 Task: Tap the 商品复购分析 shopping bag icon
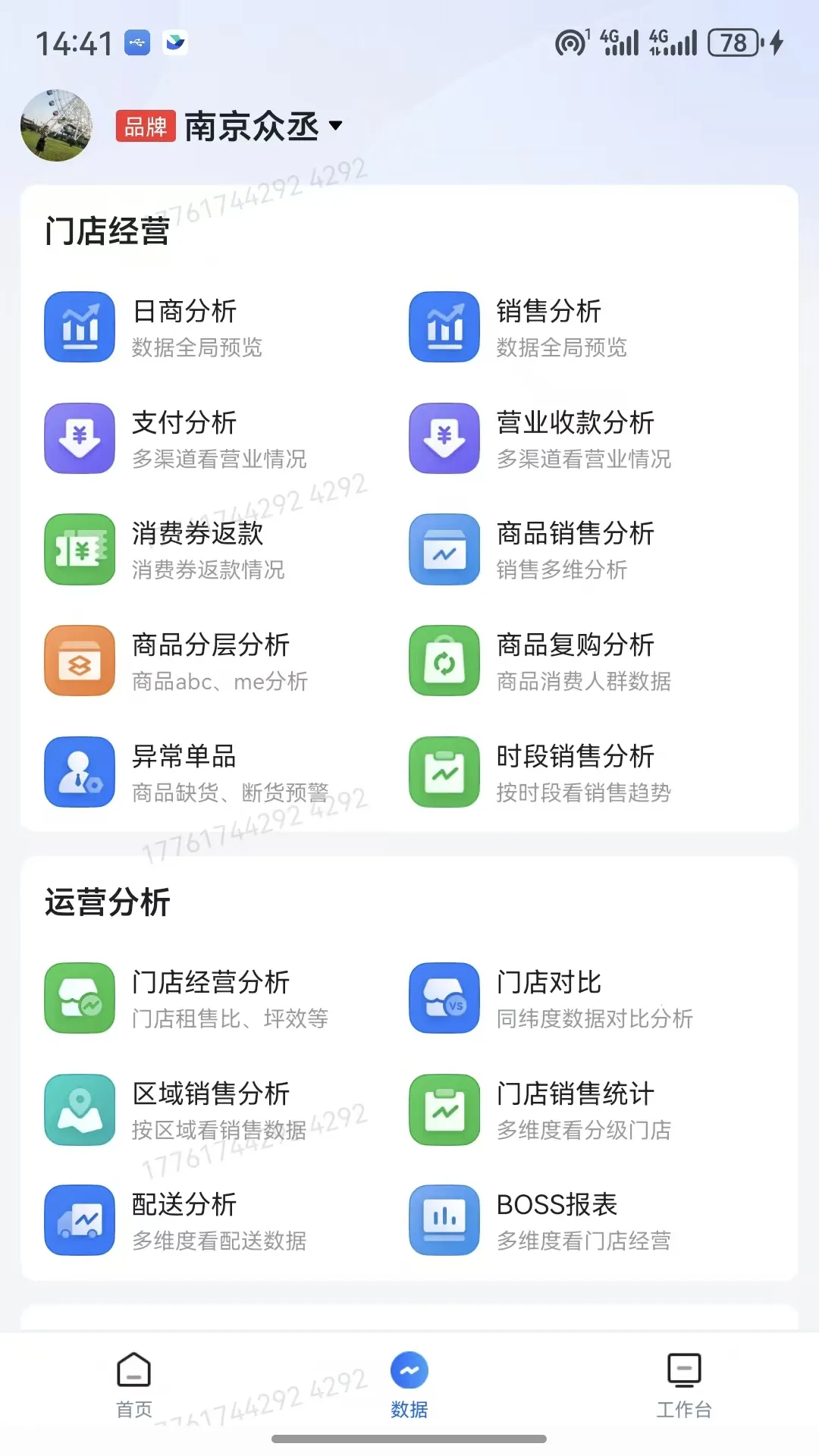click(x=443, y=660)
